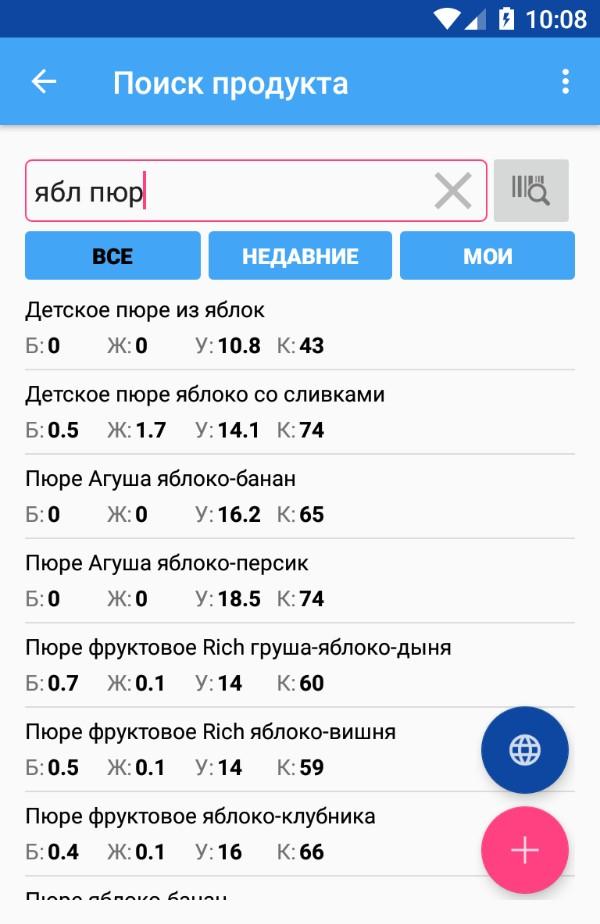Open the overflow menu

565,82
